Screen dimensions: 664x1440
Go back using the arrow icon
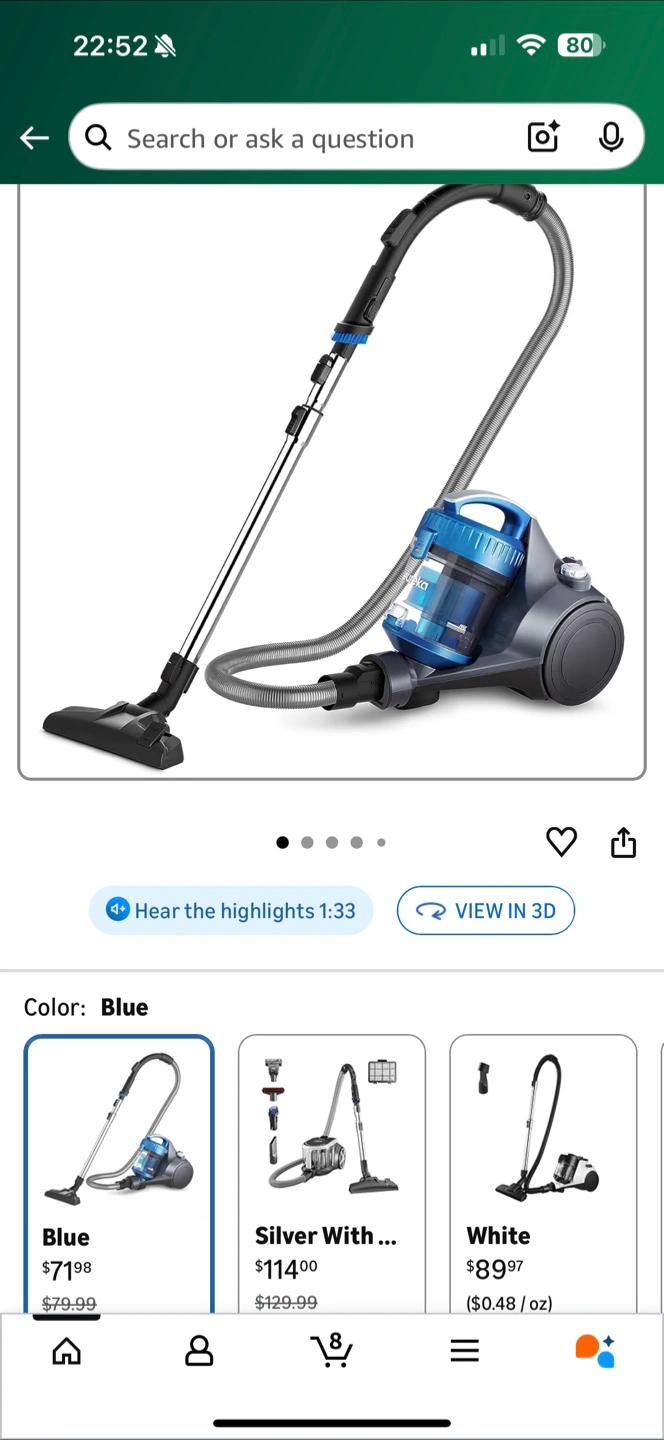[35, 138]
